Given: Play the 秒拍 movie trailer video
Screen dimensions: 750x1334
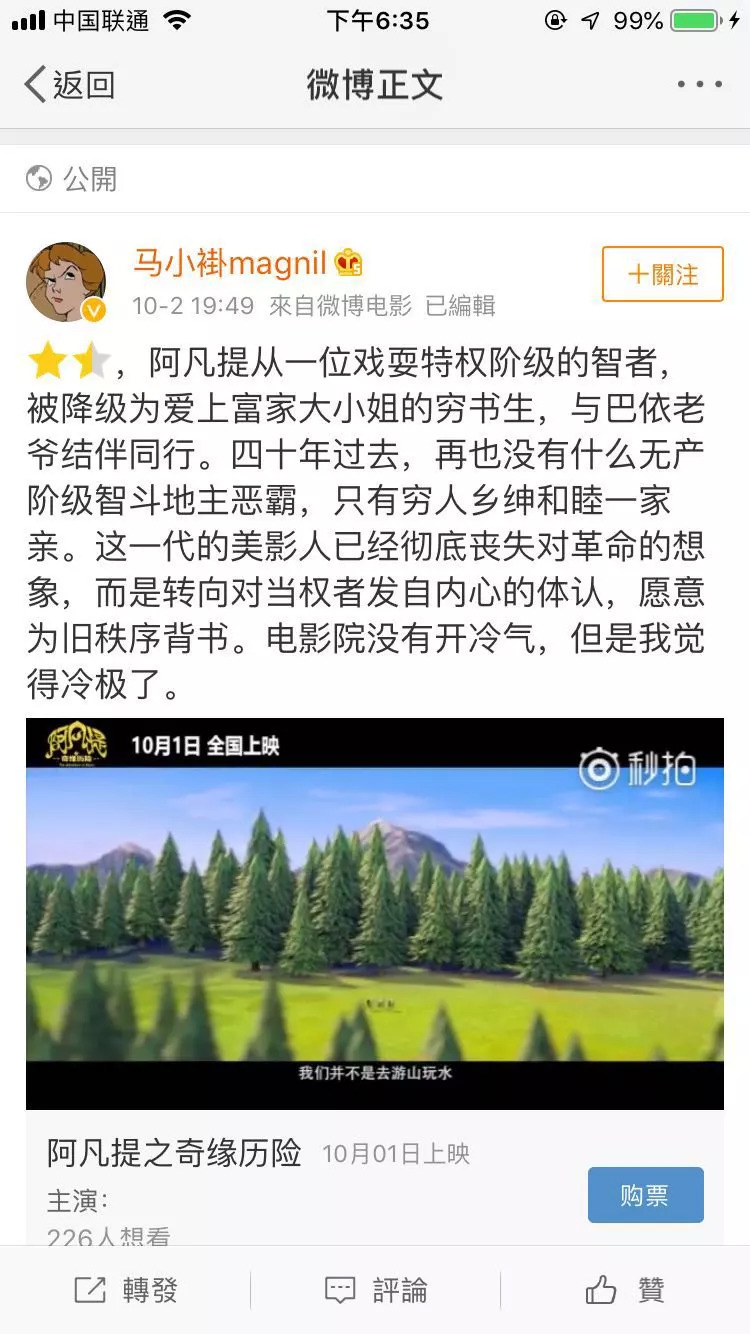Looking at the screenshot, I should coord(374,912).
